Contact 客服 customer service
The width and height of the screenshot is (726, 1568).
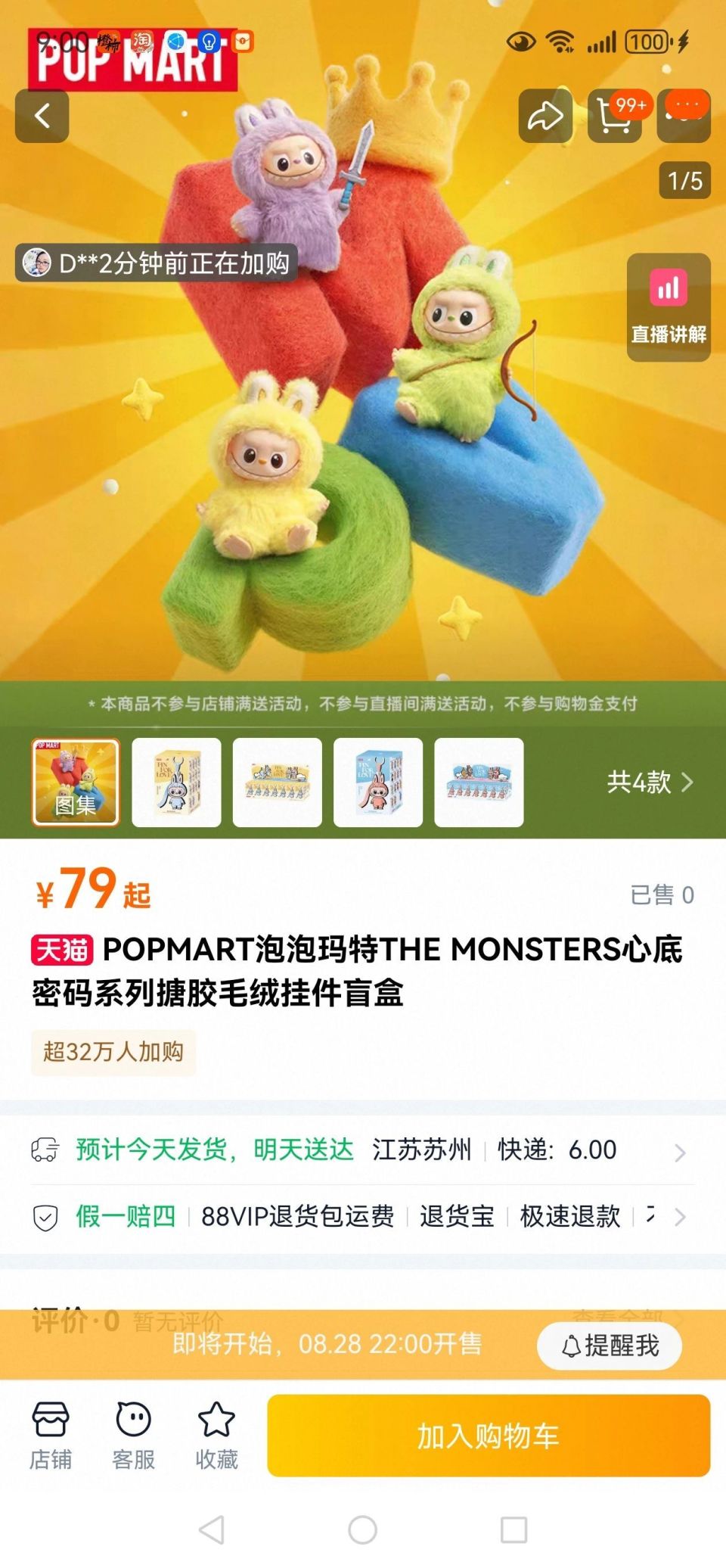(134, 1435)
